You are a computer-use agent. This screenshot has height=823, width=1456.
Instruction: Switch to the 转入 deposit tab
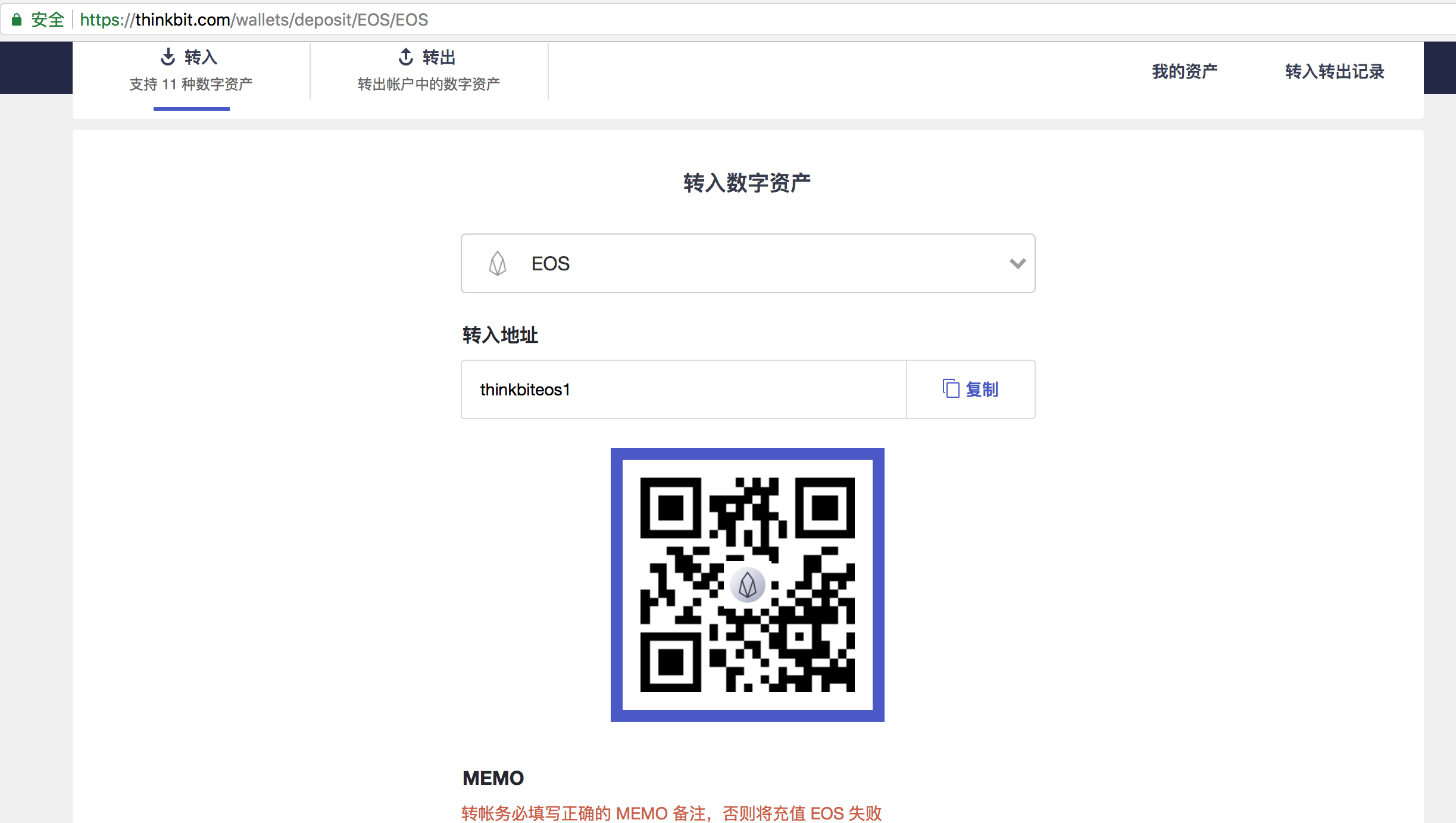[190, 70]
